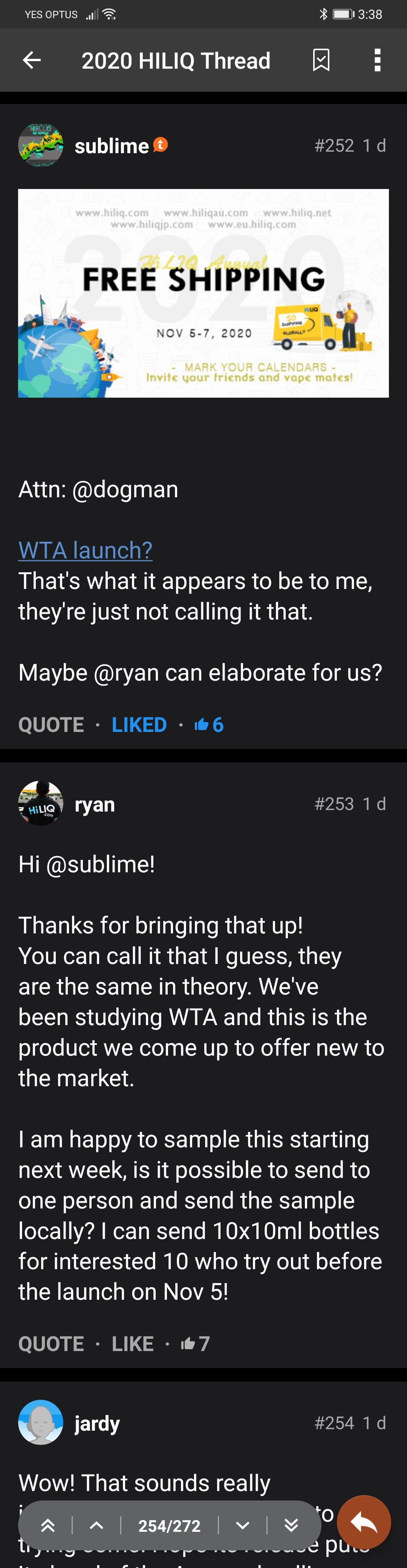The width and height of the screenshot is (407, 1568).
Task: View the 6 likes on sublime's post
Action: [209, 725]
